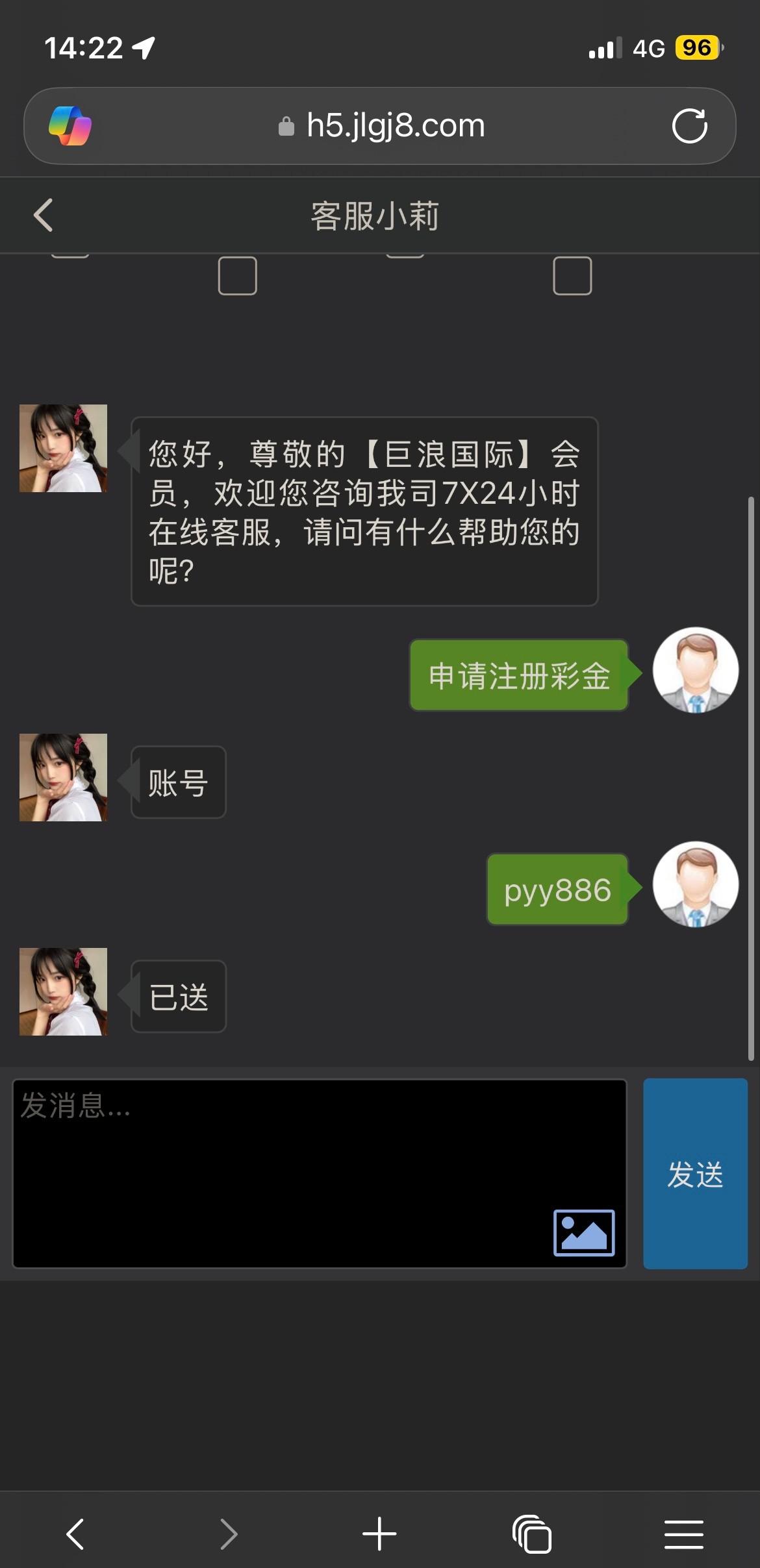Open a new tab with plus button
Viewport: 760px width, 1568px height.
click(x=379, y=1534)
